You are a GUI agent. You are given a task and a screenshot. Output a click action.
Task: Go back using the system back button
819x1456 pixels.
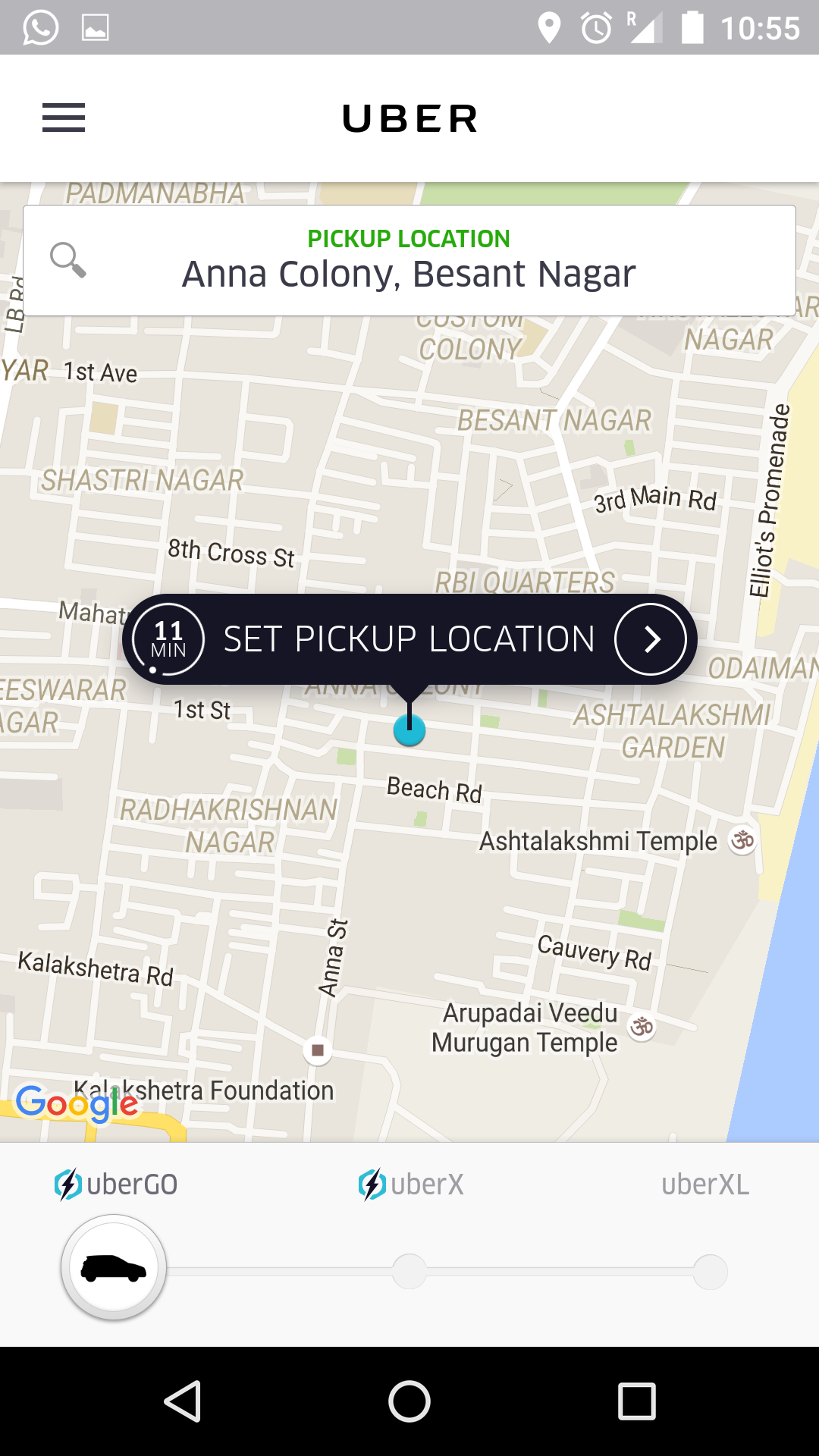(x=182, y=1401)
